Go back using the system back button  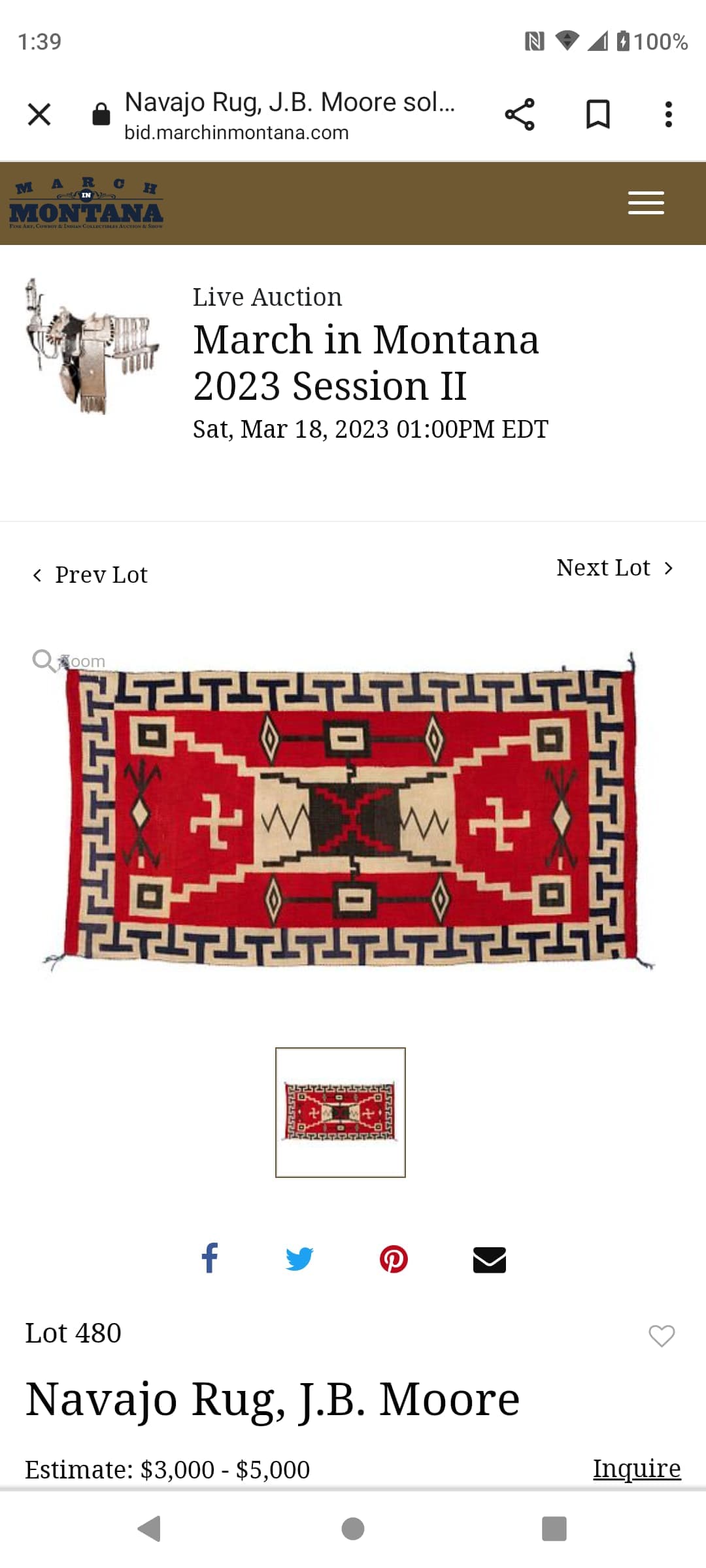[150, 1529]
